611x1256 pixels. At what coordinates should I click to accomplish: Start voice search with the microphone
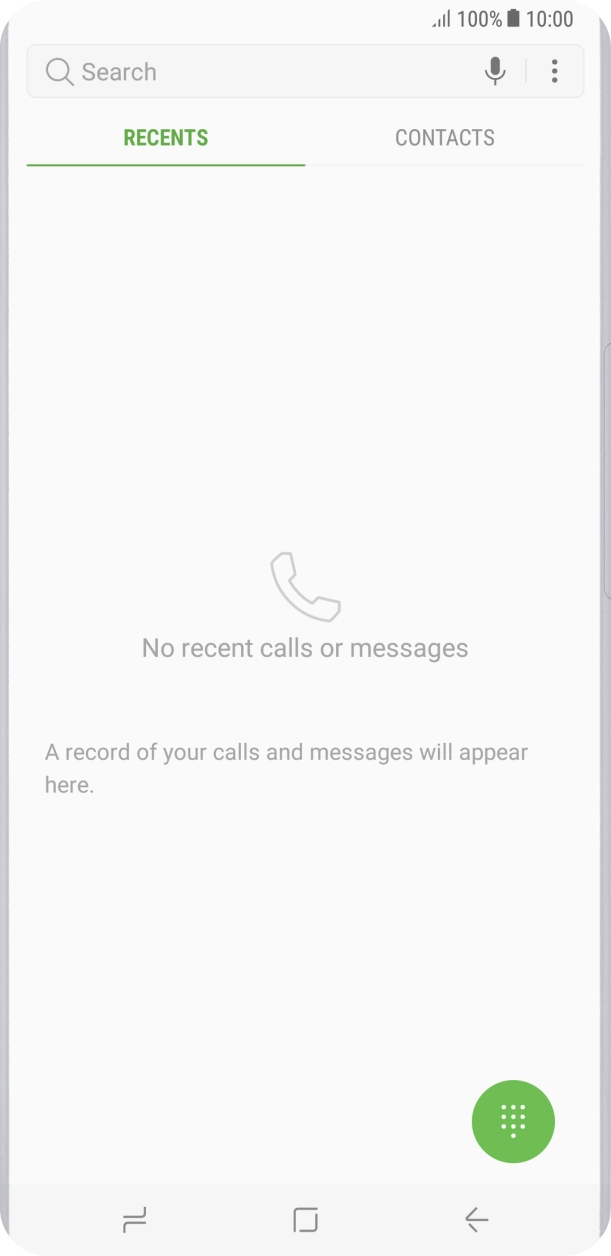[x=494, y=71]
